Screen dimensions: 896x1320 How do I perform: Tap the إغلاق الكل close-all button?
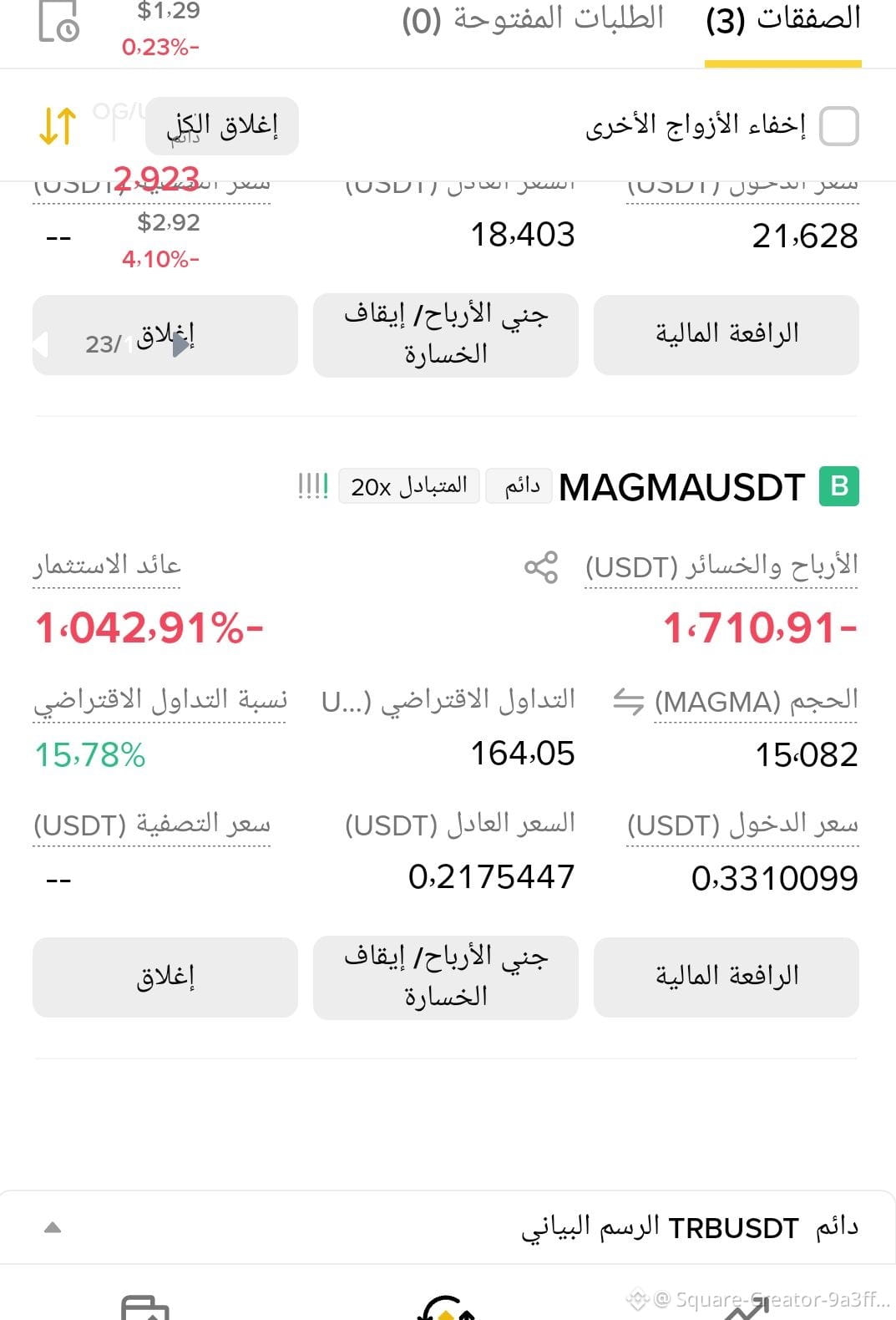point(222,126)
